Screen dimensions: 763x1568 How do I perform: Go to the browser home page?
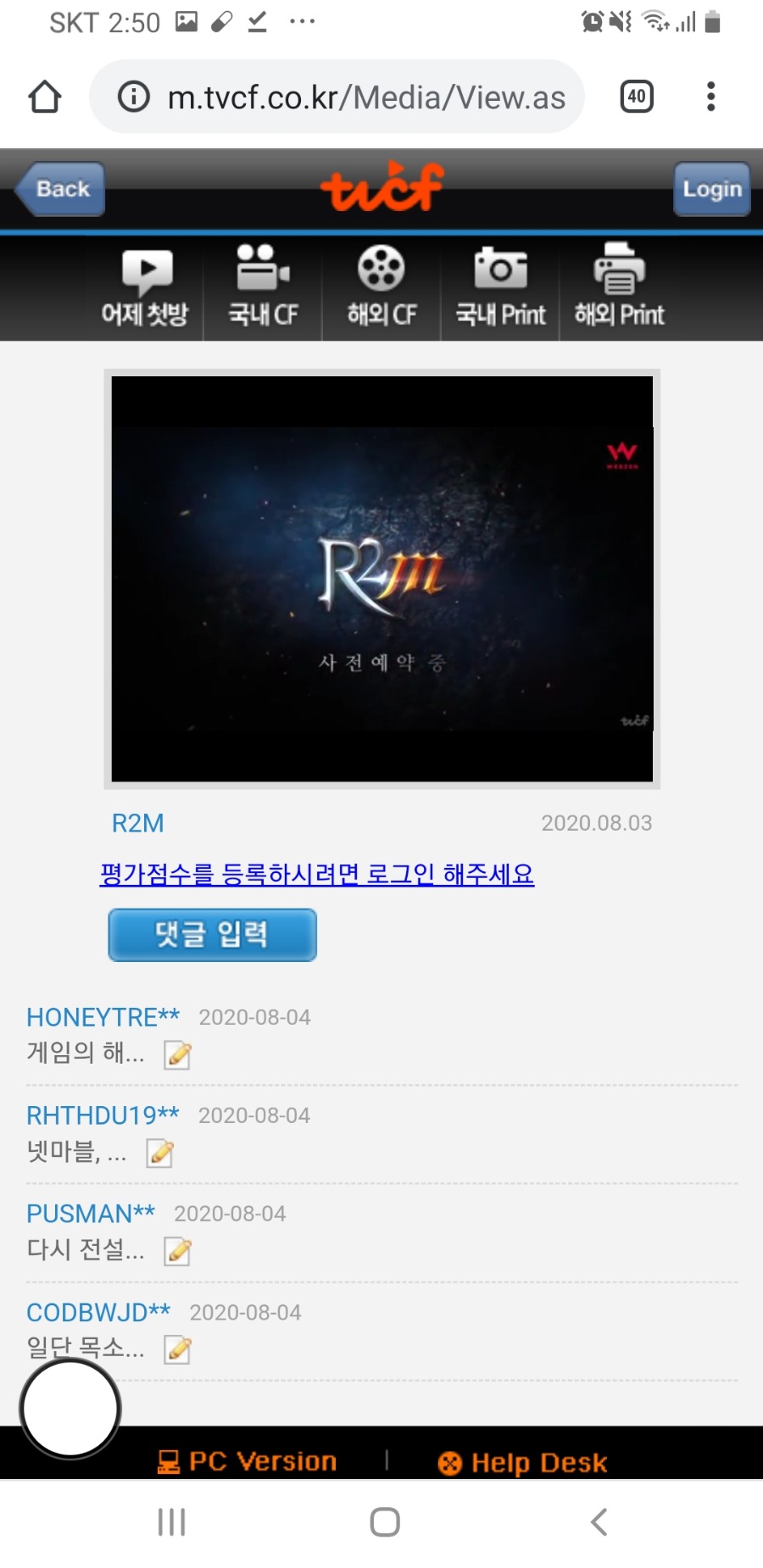[x=45, y=97]
